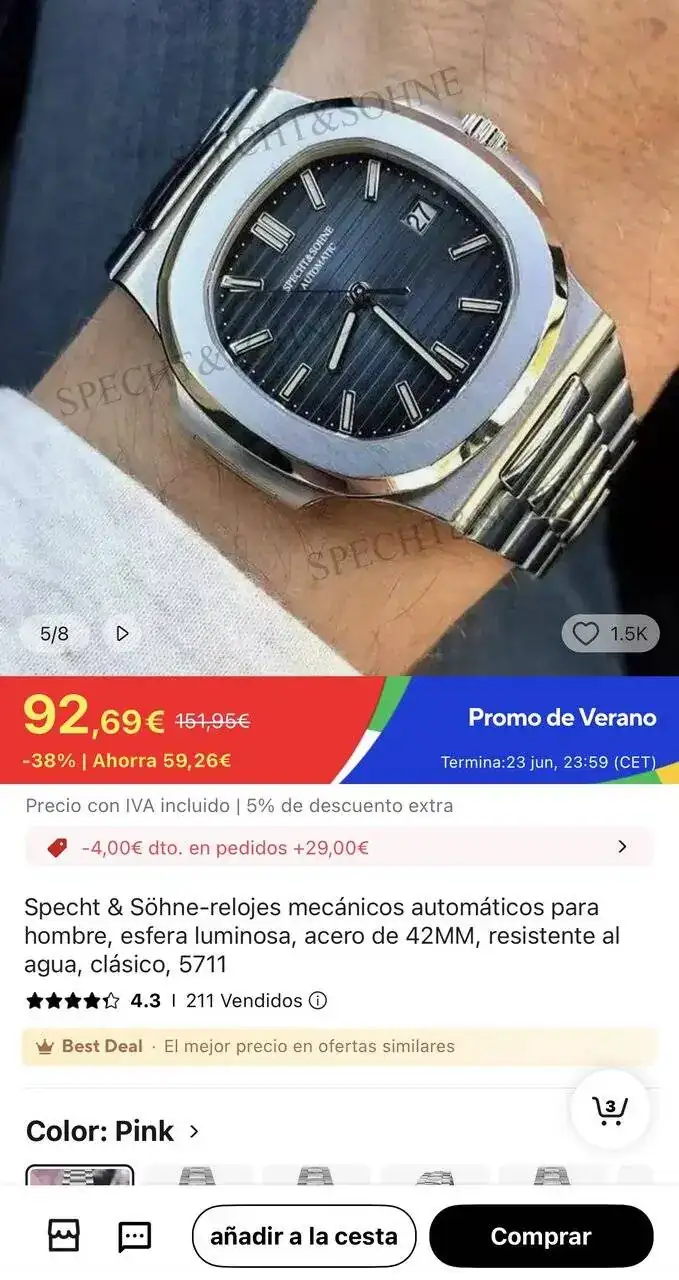Like the product with the heart icon

click(x=610, y=633)
